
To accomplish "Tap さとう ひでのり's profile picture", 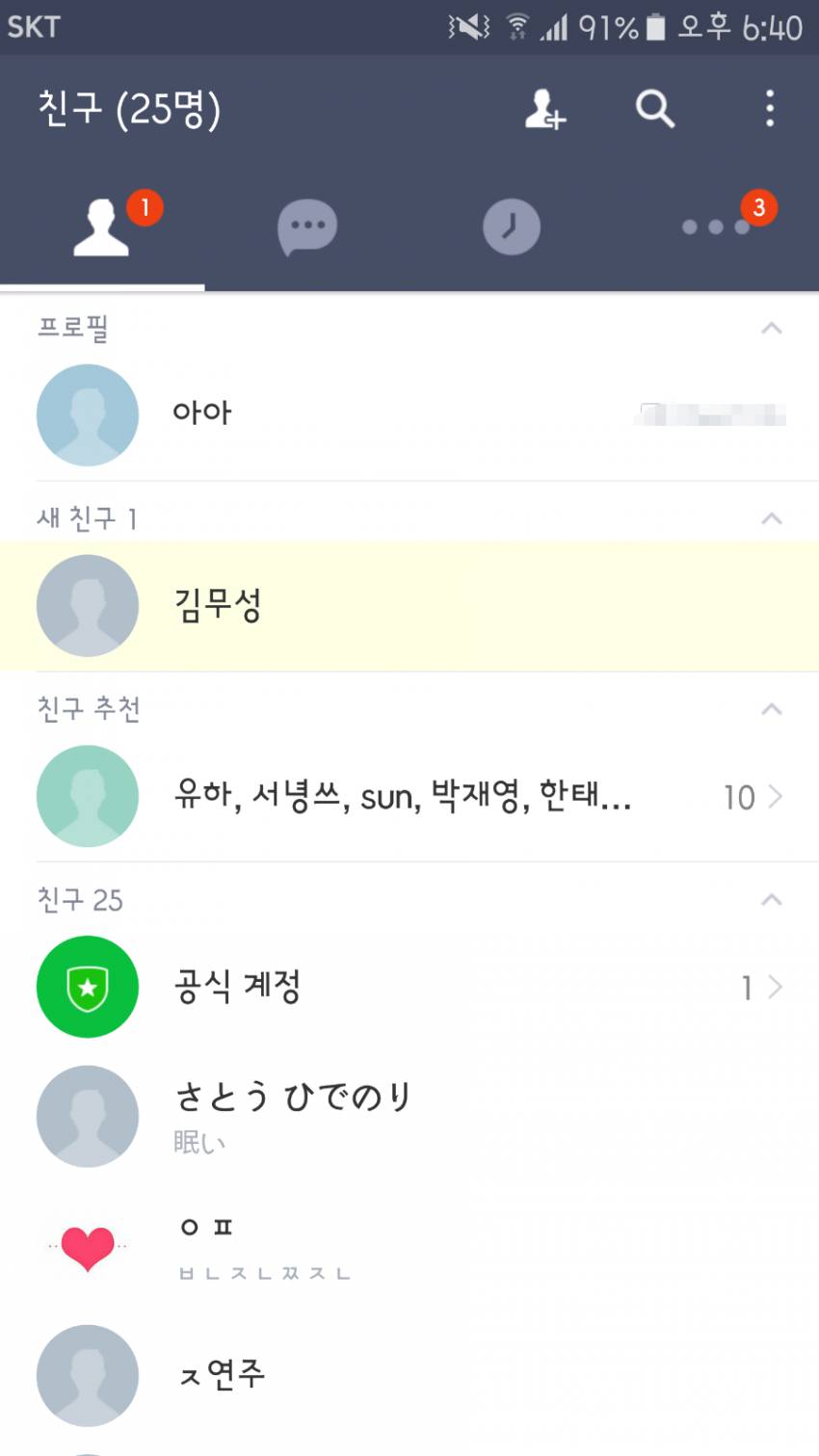I will [x=87, y=1116].
